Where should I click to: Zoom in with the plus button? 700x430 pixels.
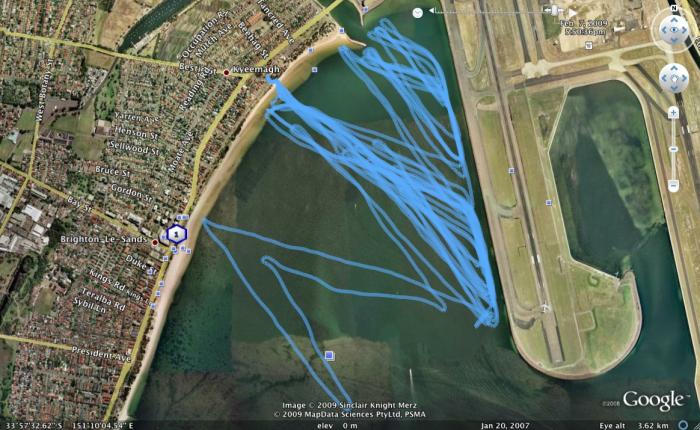pyautogui.click(x=673, y=112)
